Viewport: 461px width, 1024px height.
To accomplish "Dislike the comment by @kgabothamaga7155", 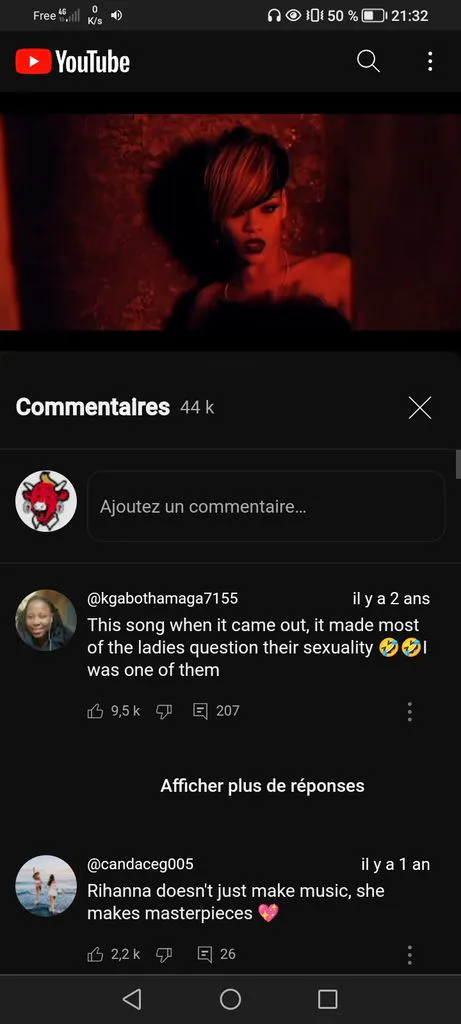I will coord(164,711).
